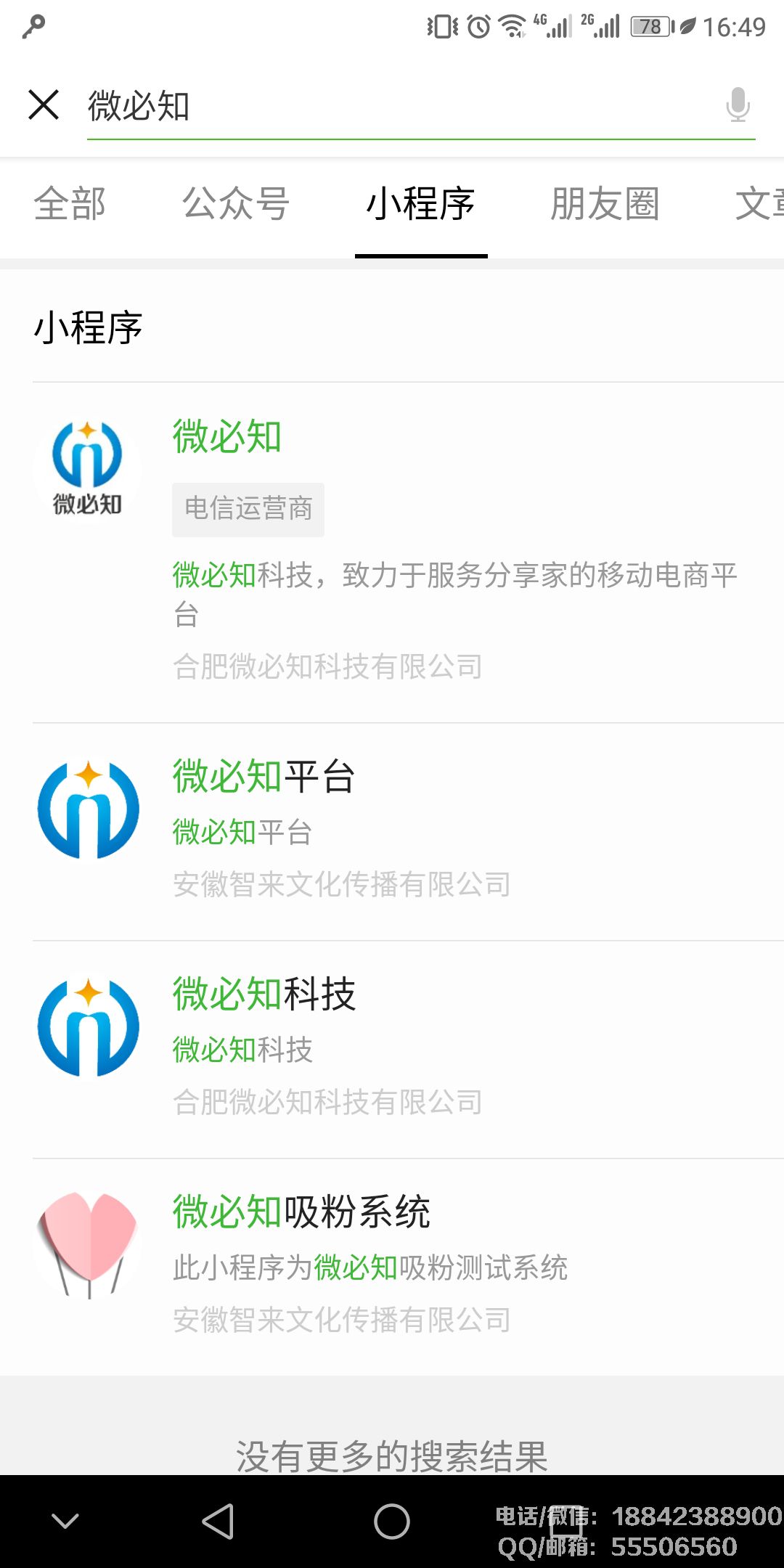Open the 微必知 mini program result
This screenshot has width=784, height=1568.
pyautogui.click(x=407, y=552)
